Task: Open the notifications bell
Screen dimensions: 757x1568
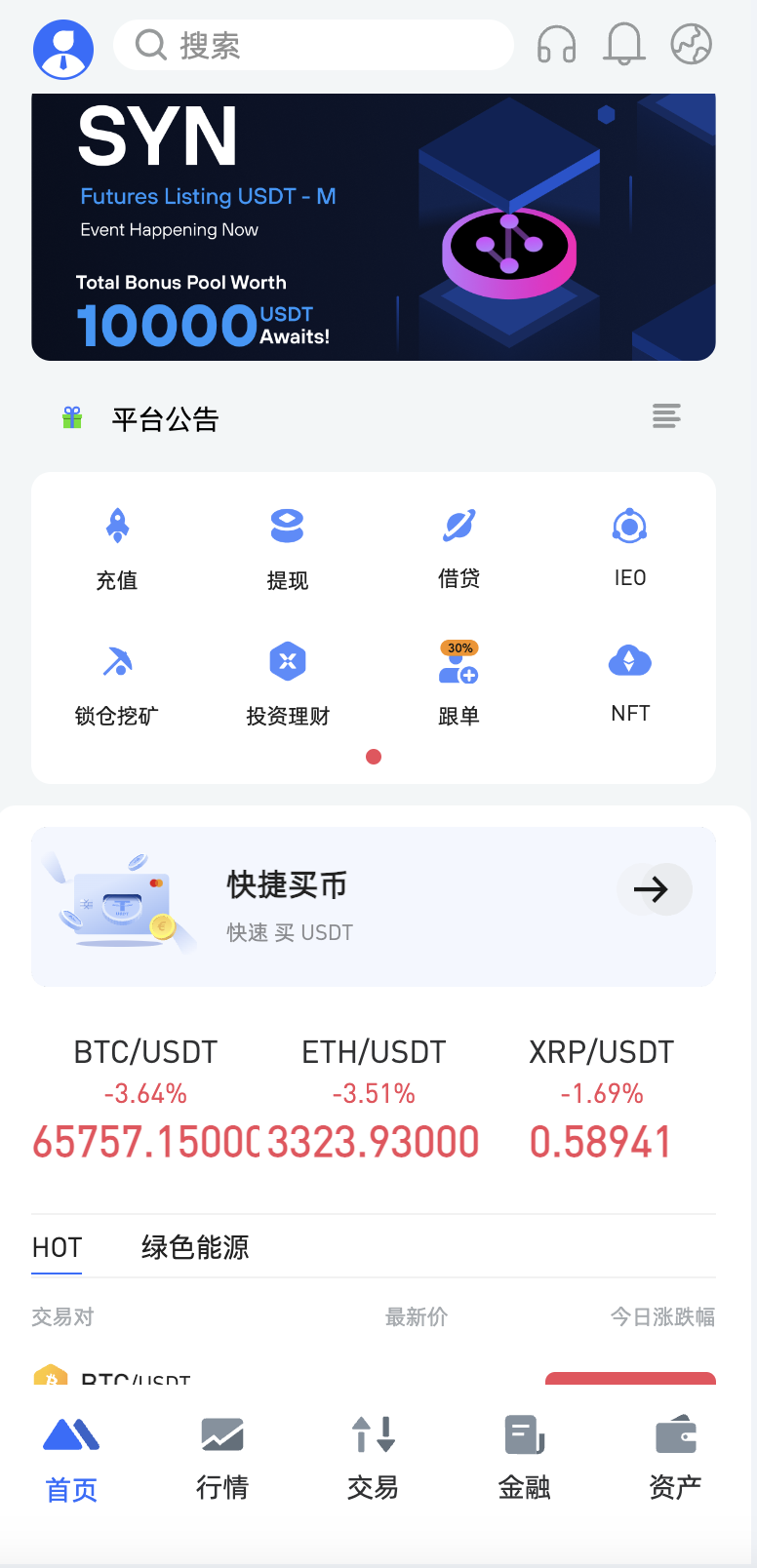Action: [x=624, y=44]
